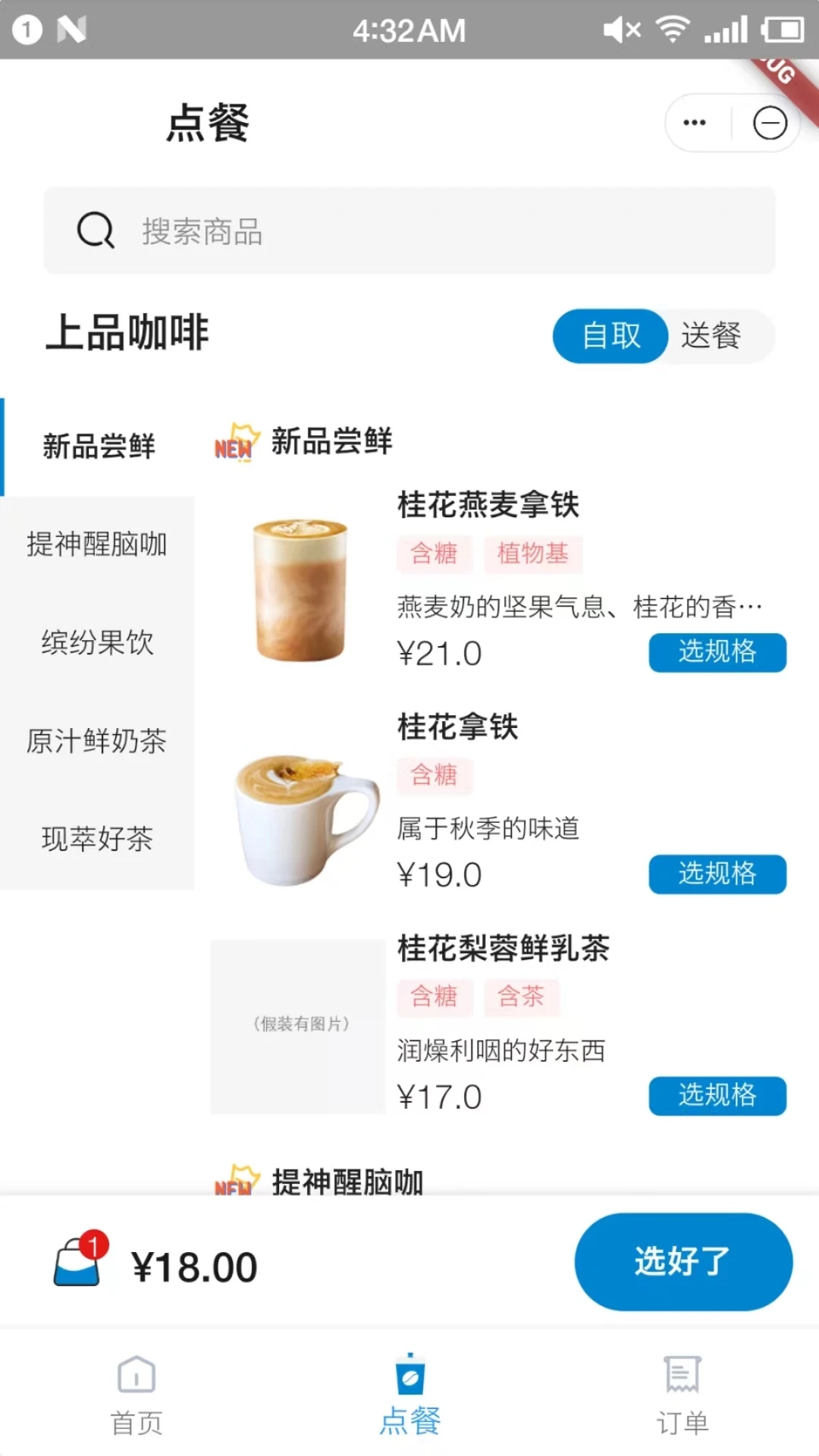819x1456 pixels.
Task: Switch to the 现萃好茶 category
Action: [x=98, y=839]
